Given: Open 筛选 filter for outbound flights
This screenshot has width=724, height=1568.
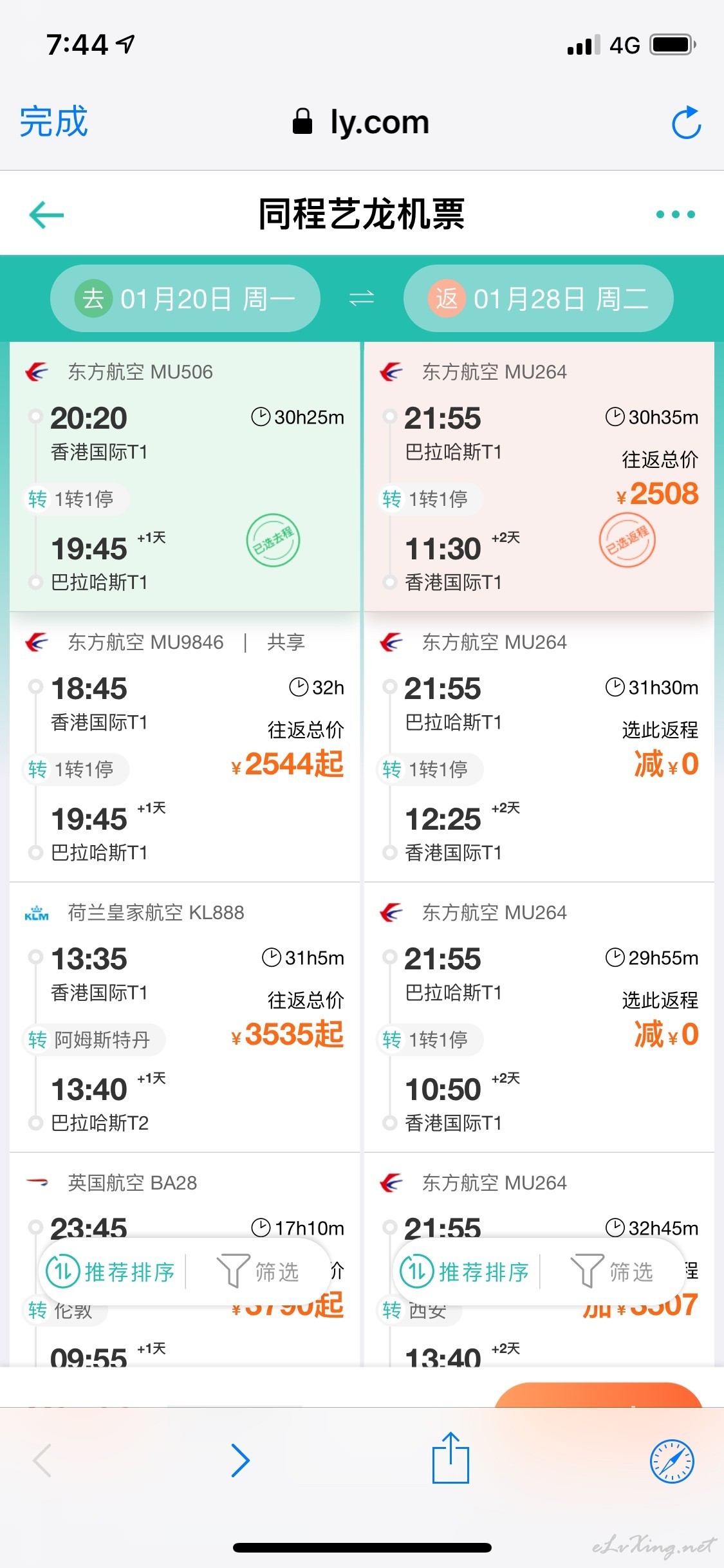Looking at the screenshot, I should point(259,1272).
